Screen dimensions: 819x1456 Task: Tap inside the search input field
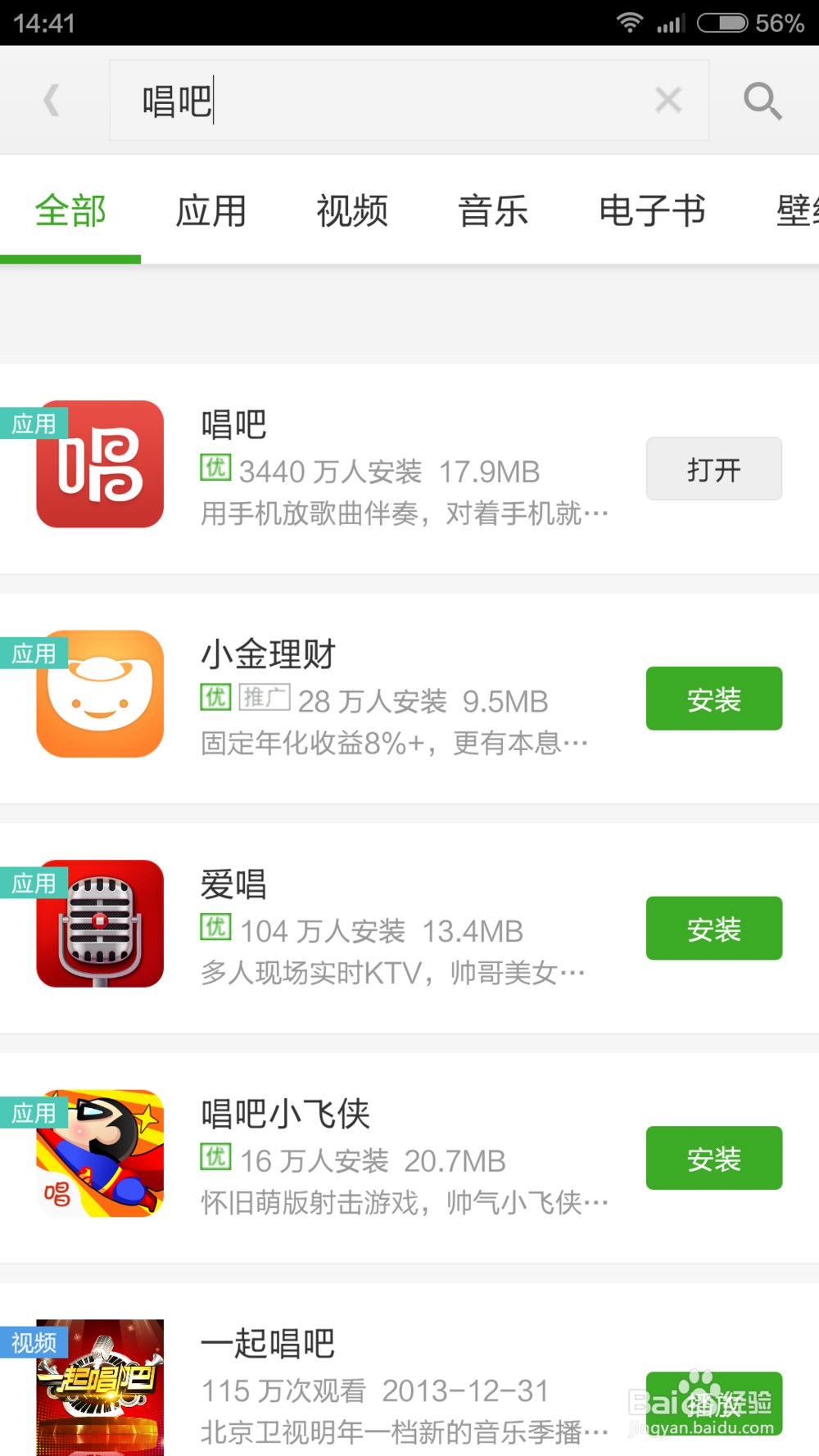coord(369,100)
